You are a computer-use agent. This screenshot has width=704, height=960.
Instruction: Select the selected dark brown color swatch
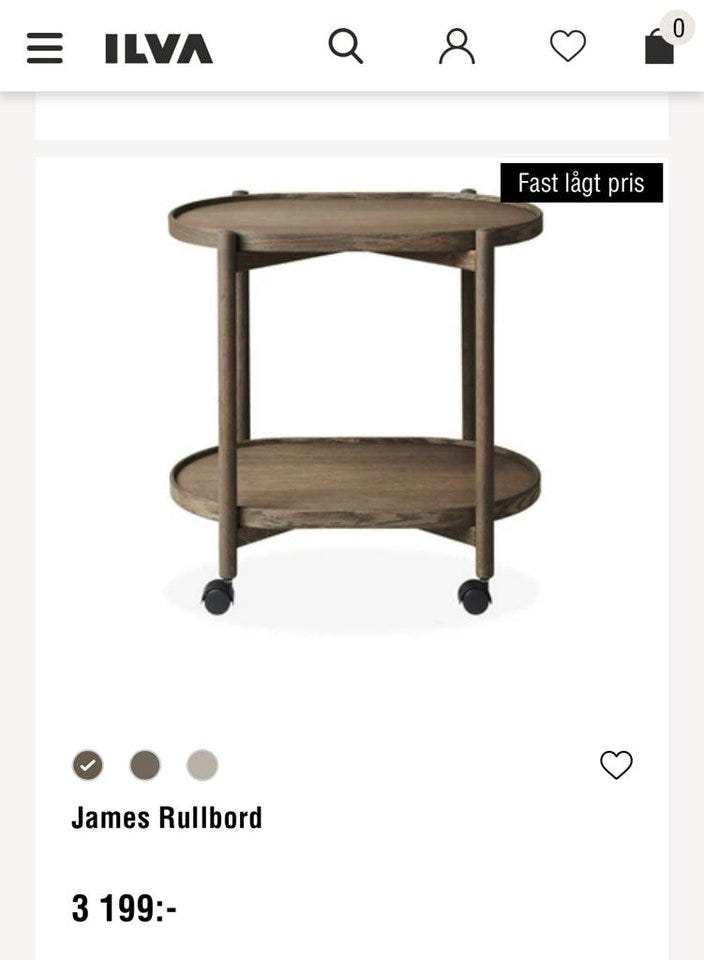[88, 766]
